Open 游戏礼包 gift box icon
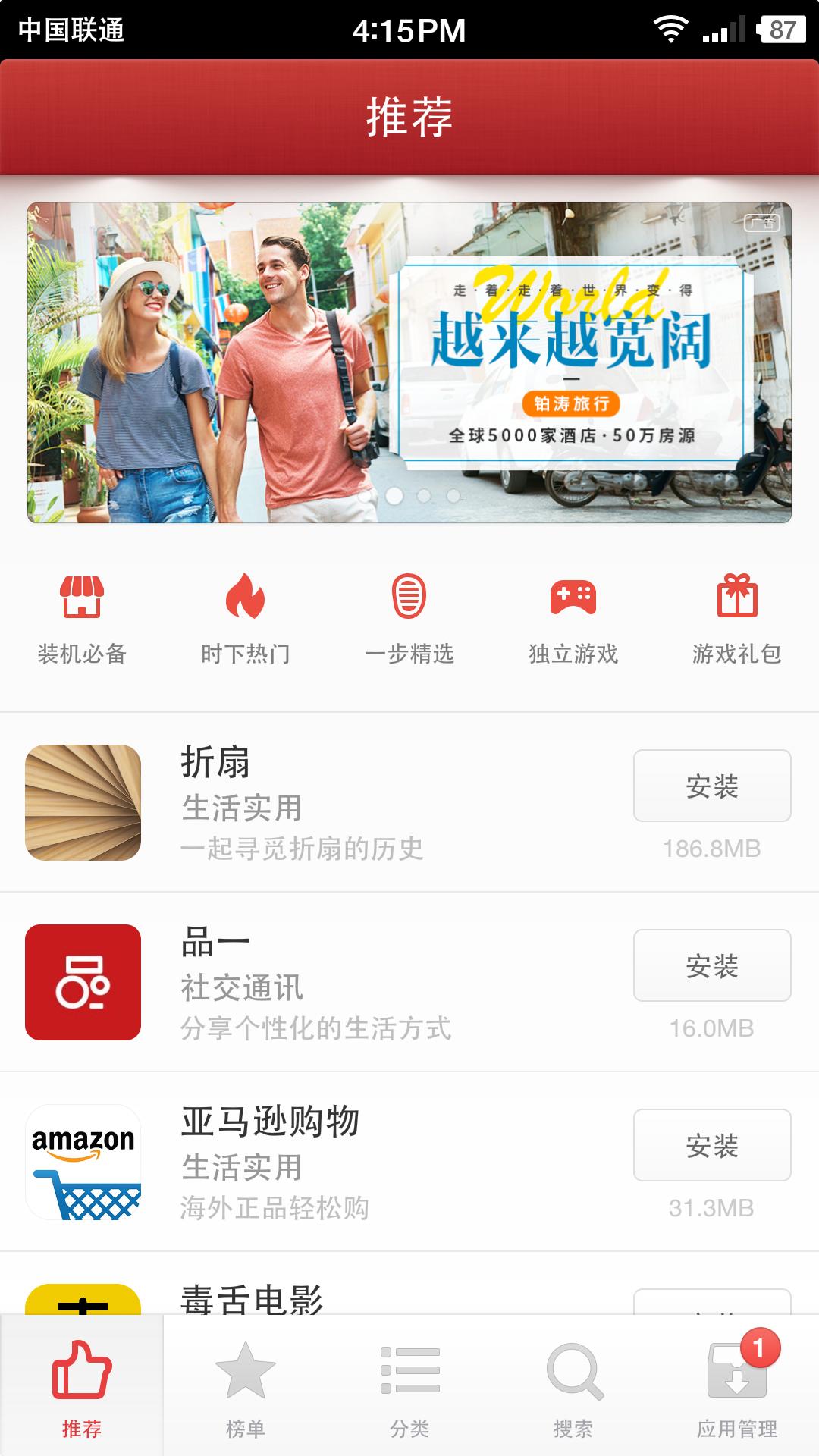 737,599
